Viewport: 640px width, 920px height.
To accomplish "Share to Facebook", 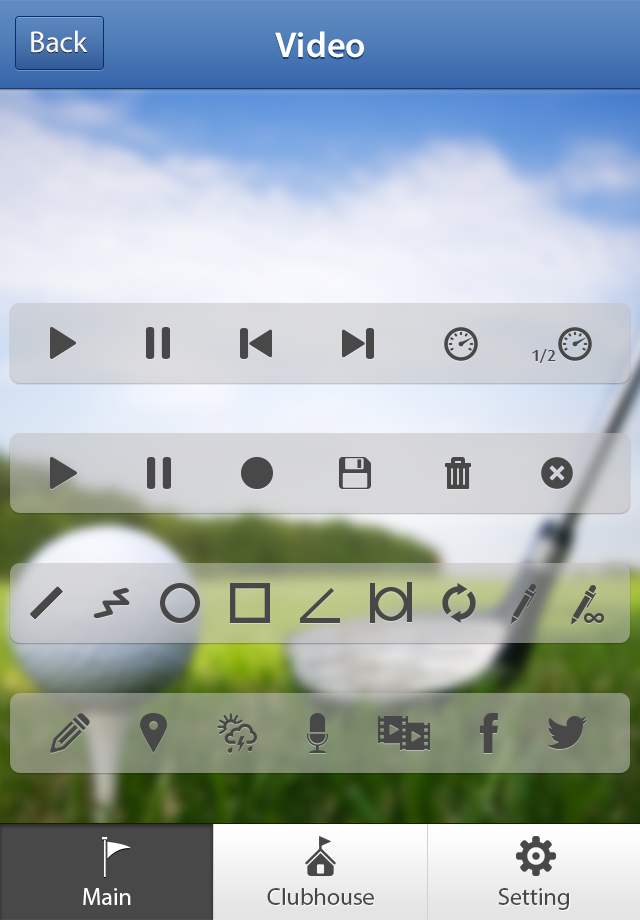I will 488,733.
